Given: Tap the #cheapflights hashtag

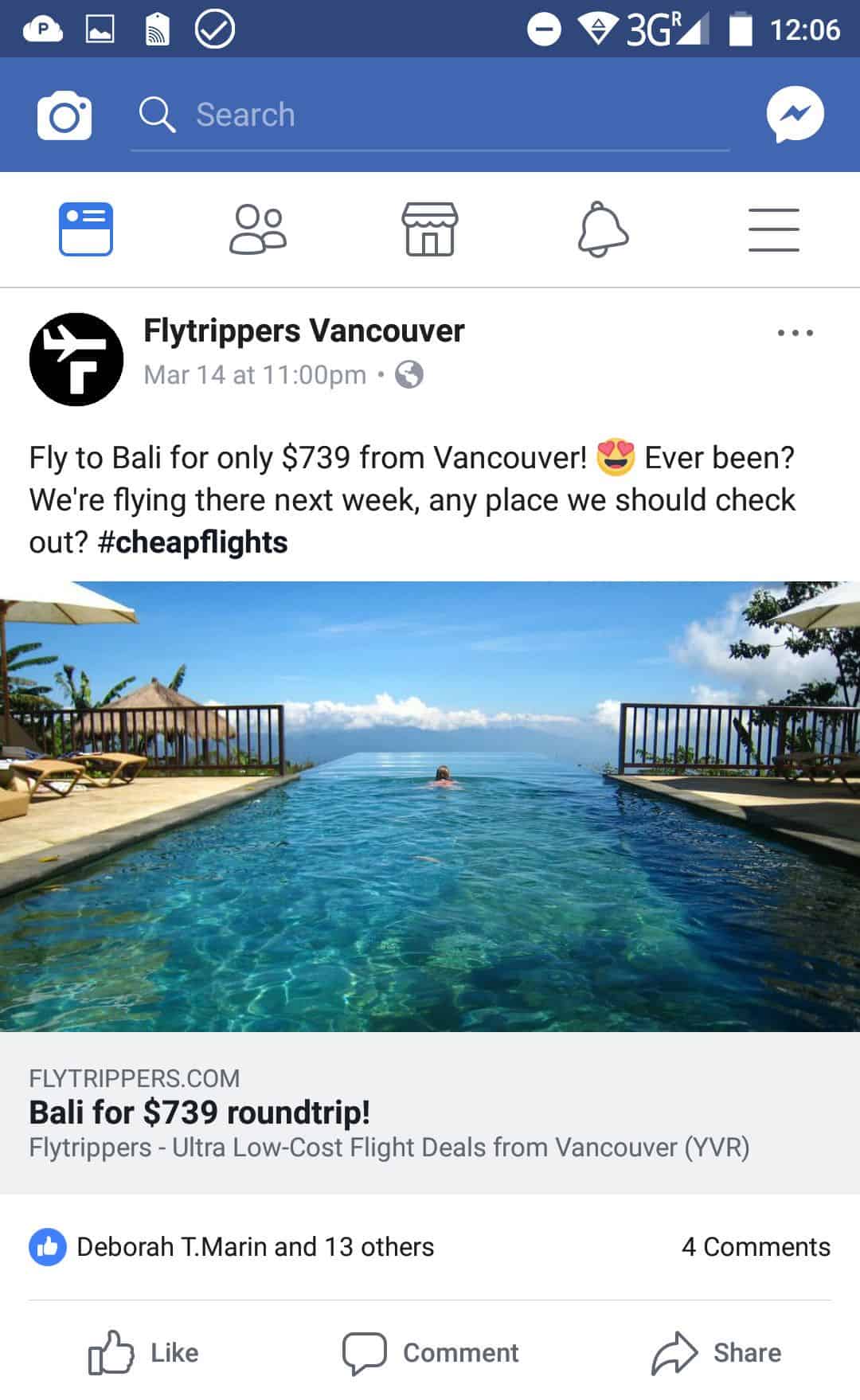Looking at the screenshot, I should coord(192,542).
